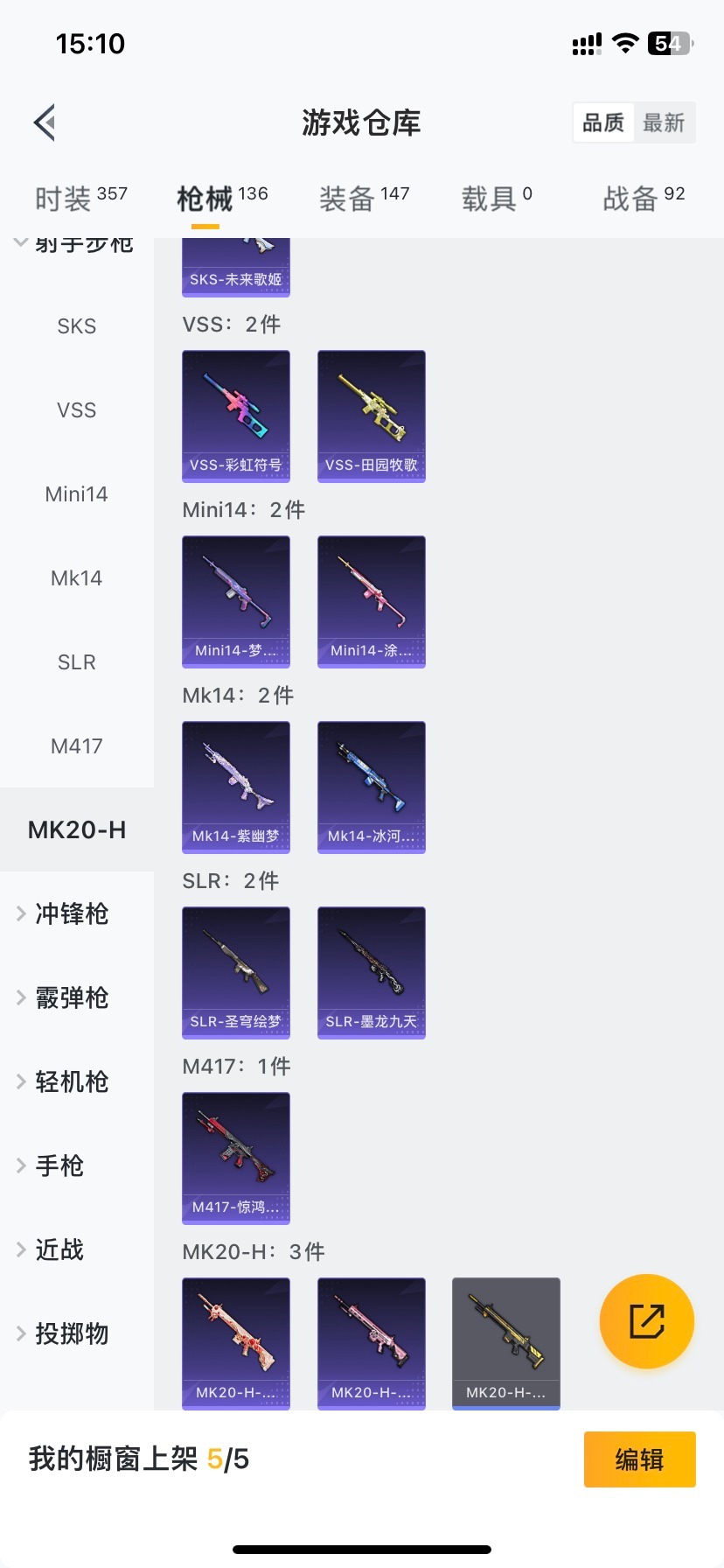Open the Mk14-紫幽梦 skin
The image size is (724, 1568).
(236, 787)
